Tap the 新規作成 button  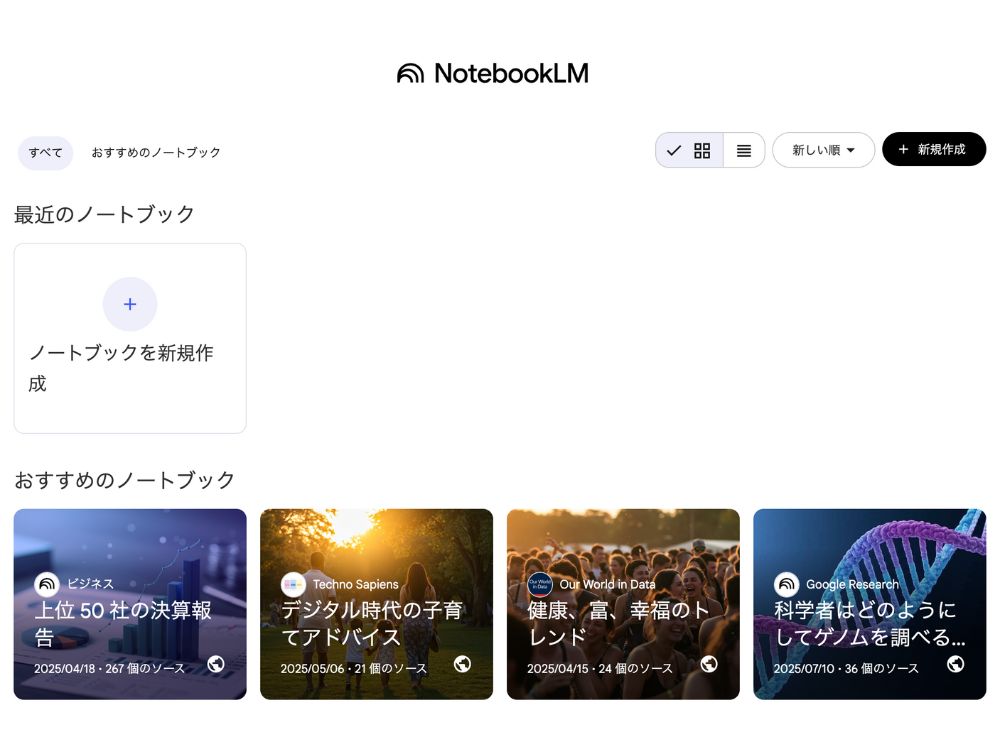click(x=933, y=149)
